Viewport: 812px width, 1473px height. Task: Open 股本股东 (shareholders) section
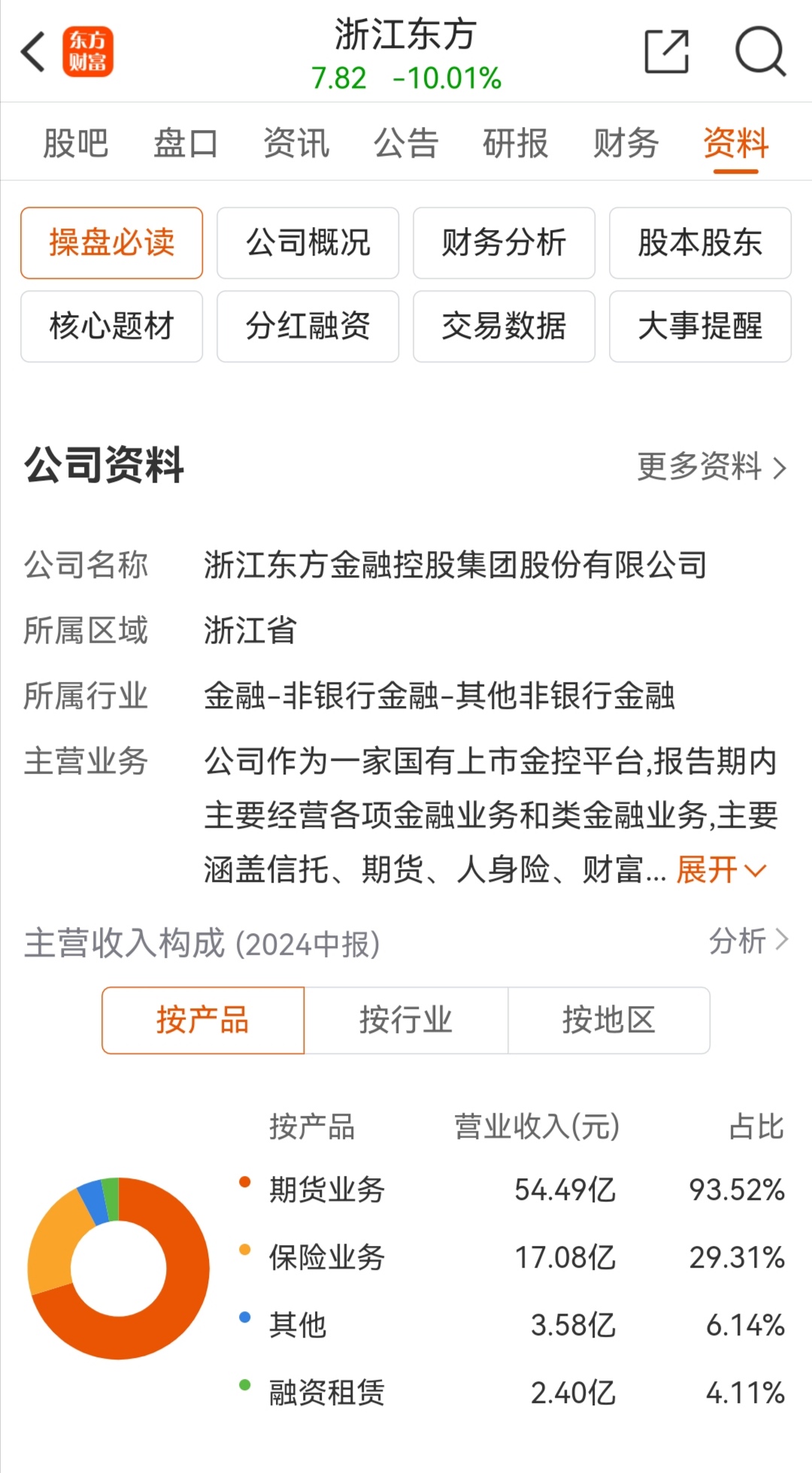(x=699, y=243)
